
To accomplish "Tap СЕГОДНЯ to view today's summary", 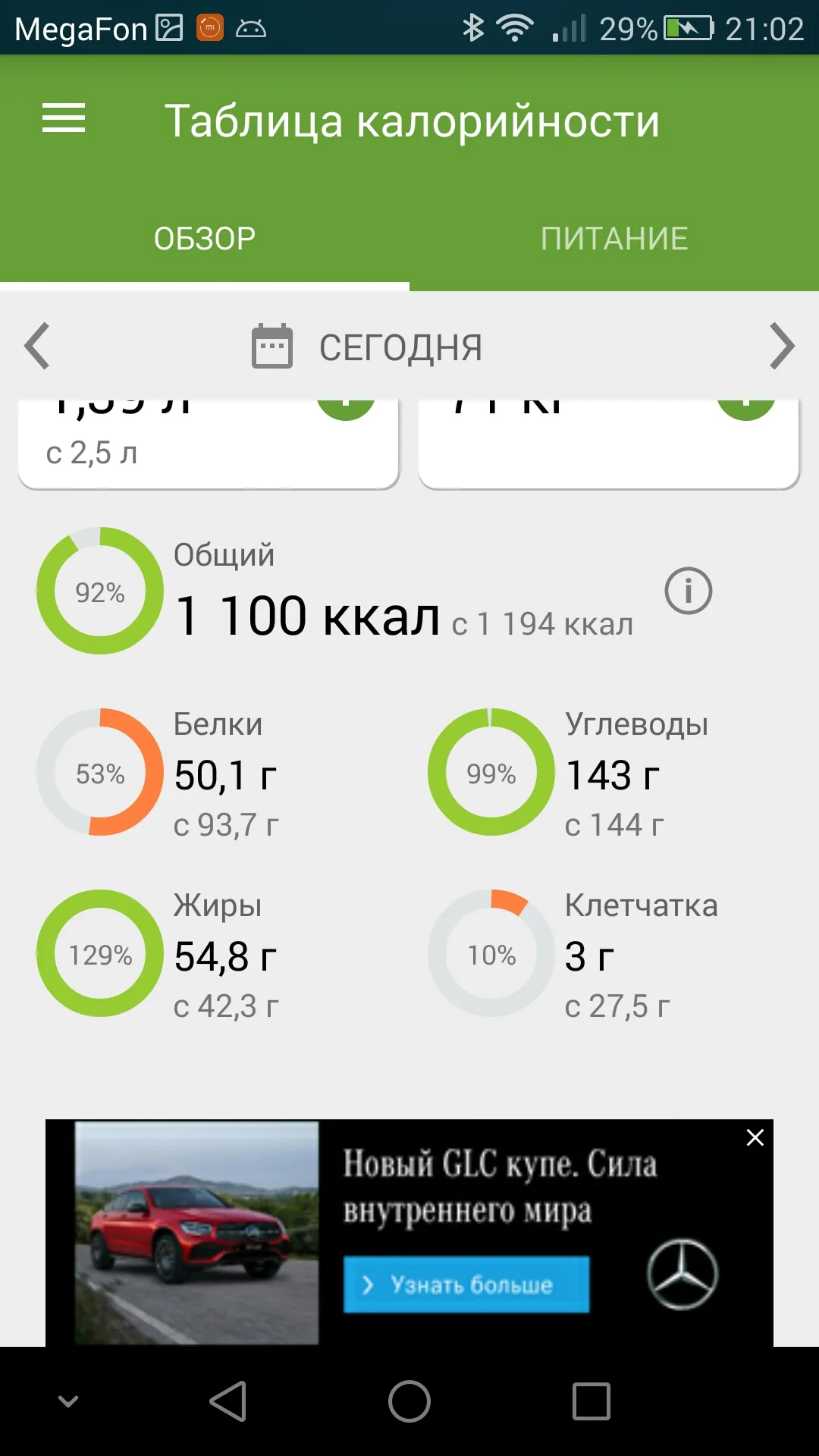I will 402,347.
